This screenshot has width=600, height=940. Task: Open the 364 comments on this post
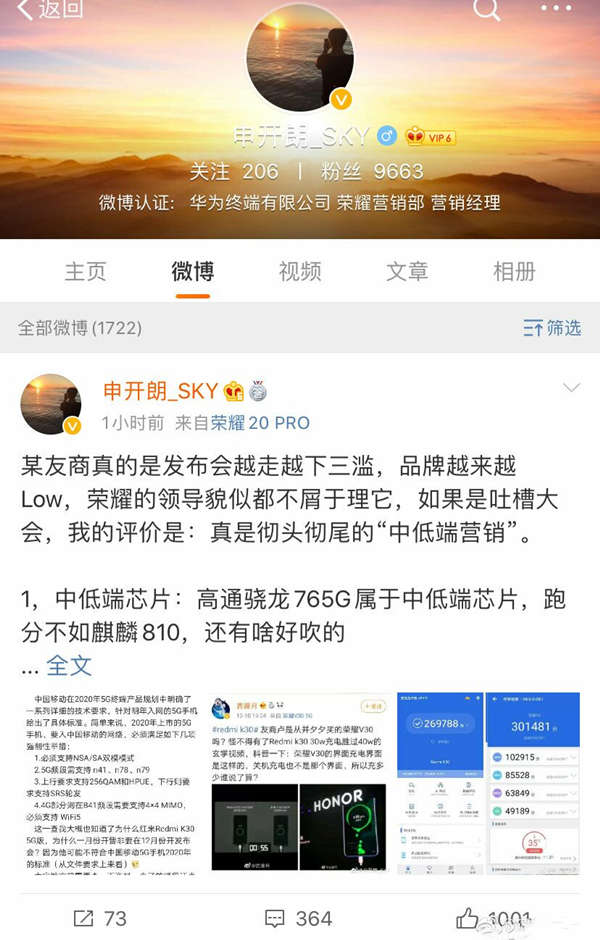pyautogui.click(x=298, y=919)
